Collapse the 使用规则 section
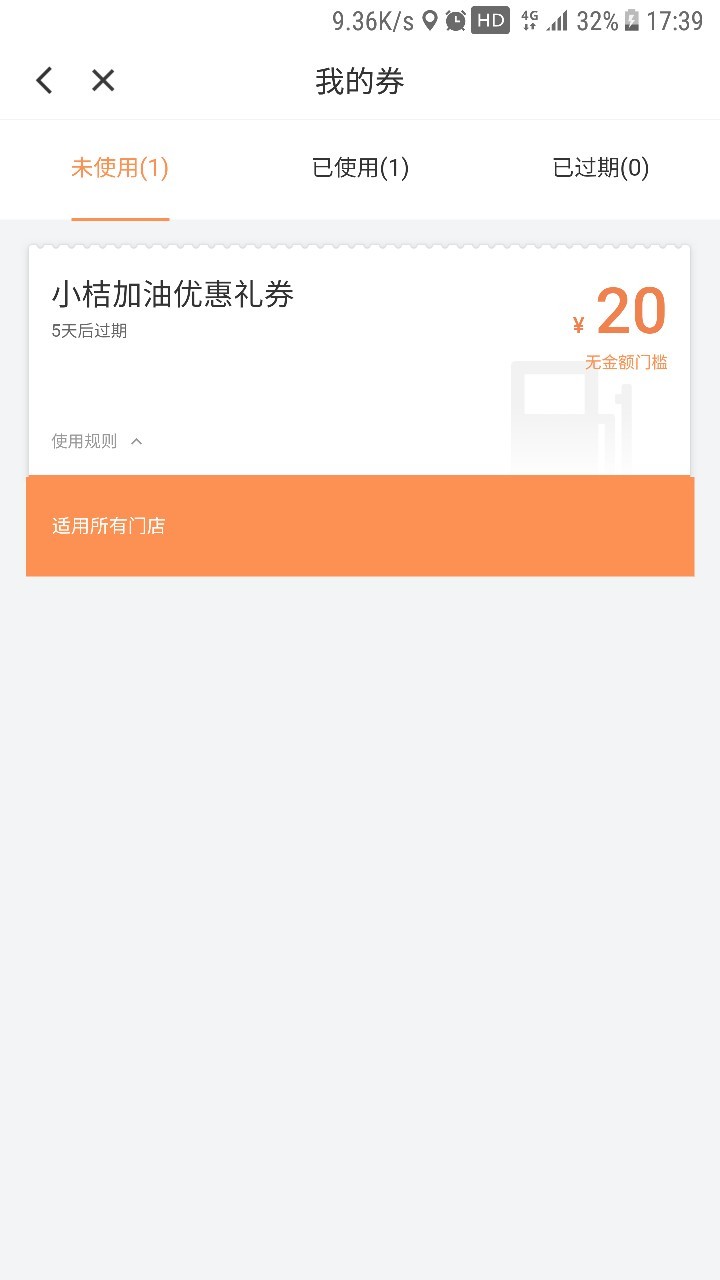 tap(97, 441)
